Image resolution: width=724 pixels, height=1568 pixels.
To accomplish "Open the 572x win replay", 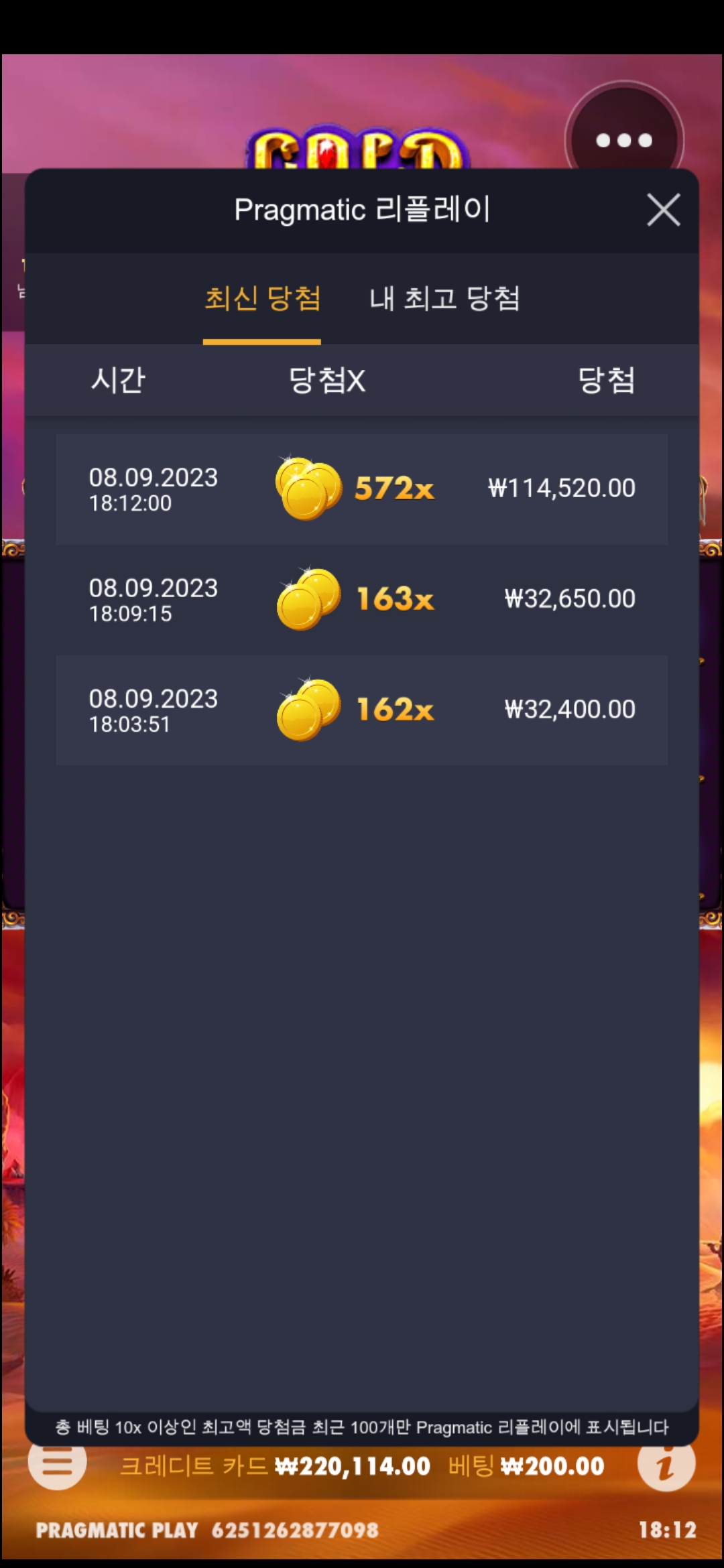I will point(362,489).
